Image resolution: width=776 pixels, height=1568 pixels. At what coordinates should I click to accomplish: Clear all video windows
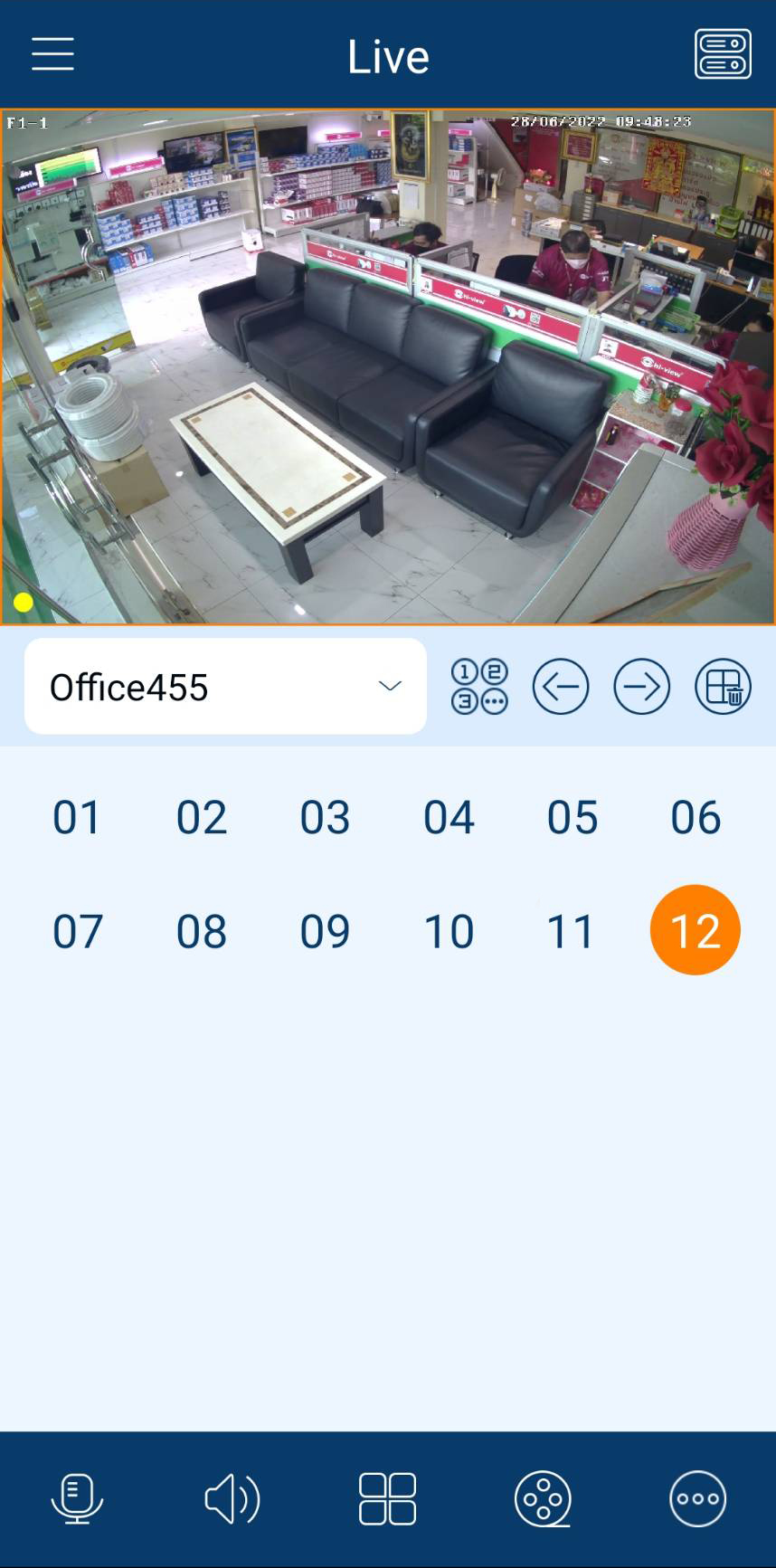(x=723, y=687)
